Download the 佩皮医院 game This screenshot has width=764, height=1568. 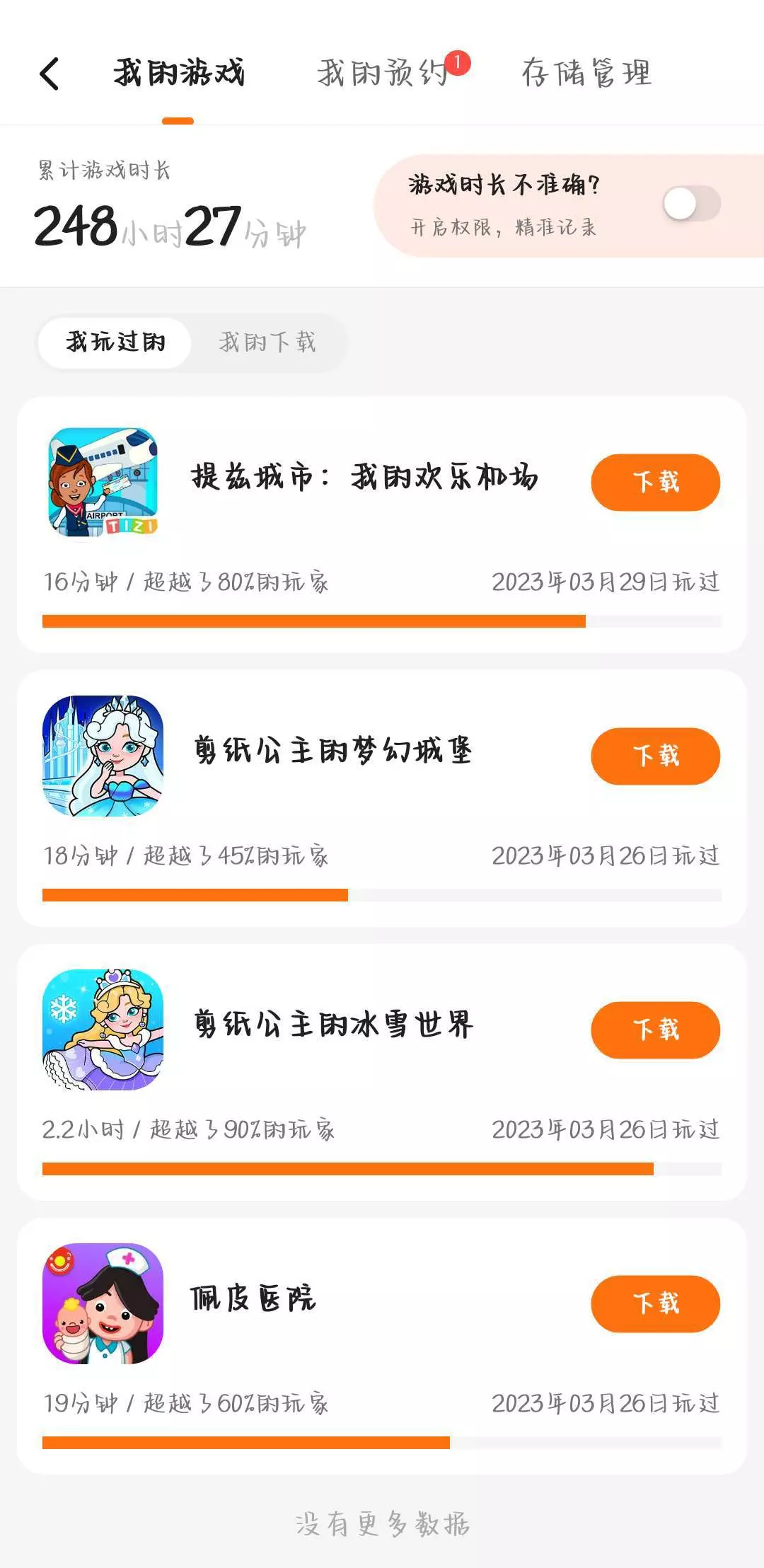655,1304
